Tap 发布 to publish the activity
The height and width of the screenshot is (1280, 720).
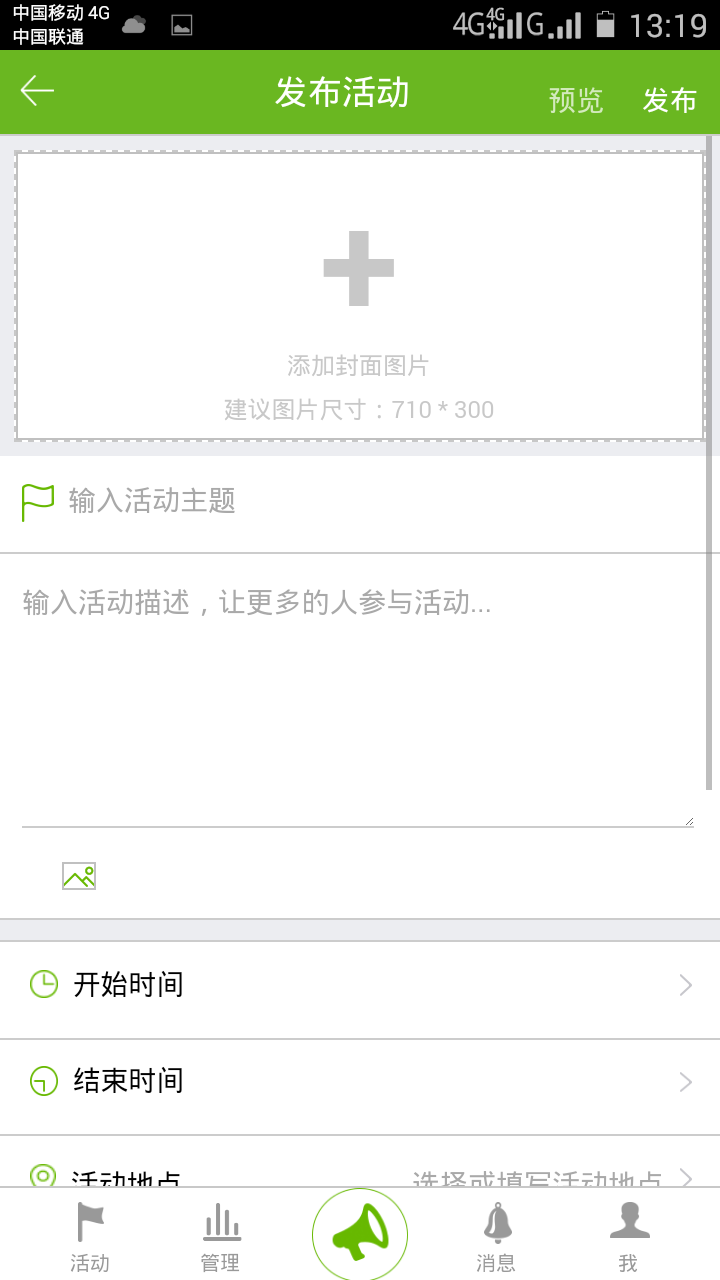[669, 100]
